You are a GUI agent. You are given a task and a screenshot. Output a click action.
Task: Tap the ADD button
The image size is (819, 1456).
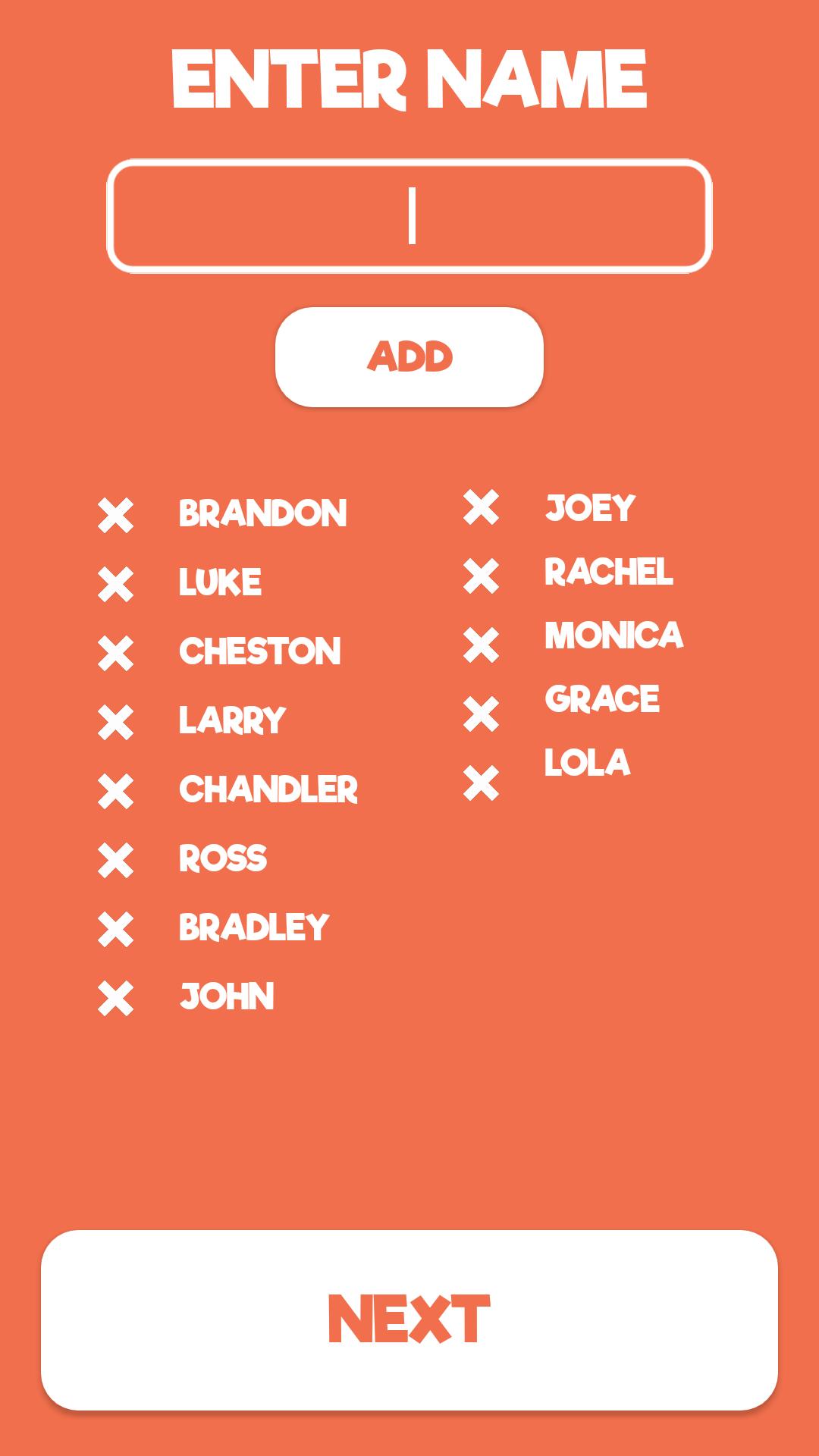click(x=409, y=356)
